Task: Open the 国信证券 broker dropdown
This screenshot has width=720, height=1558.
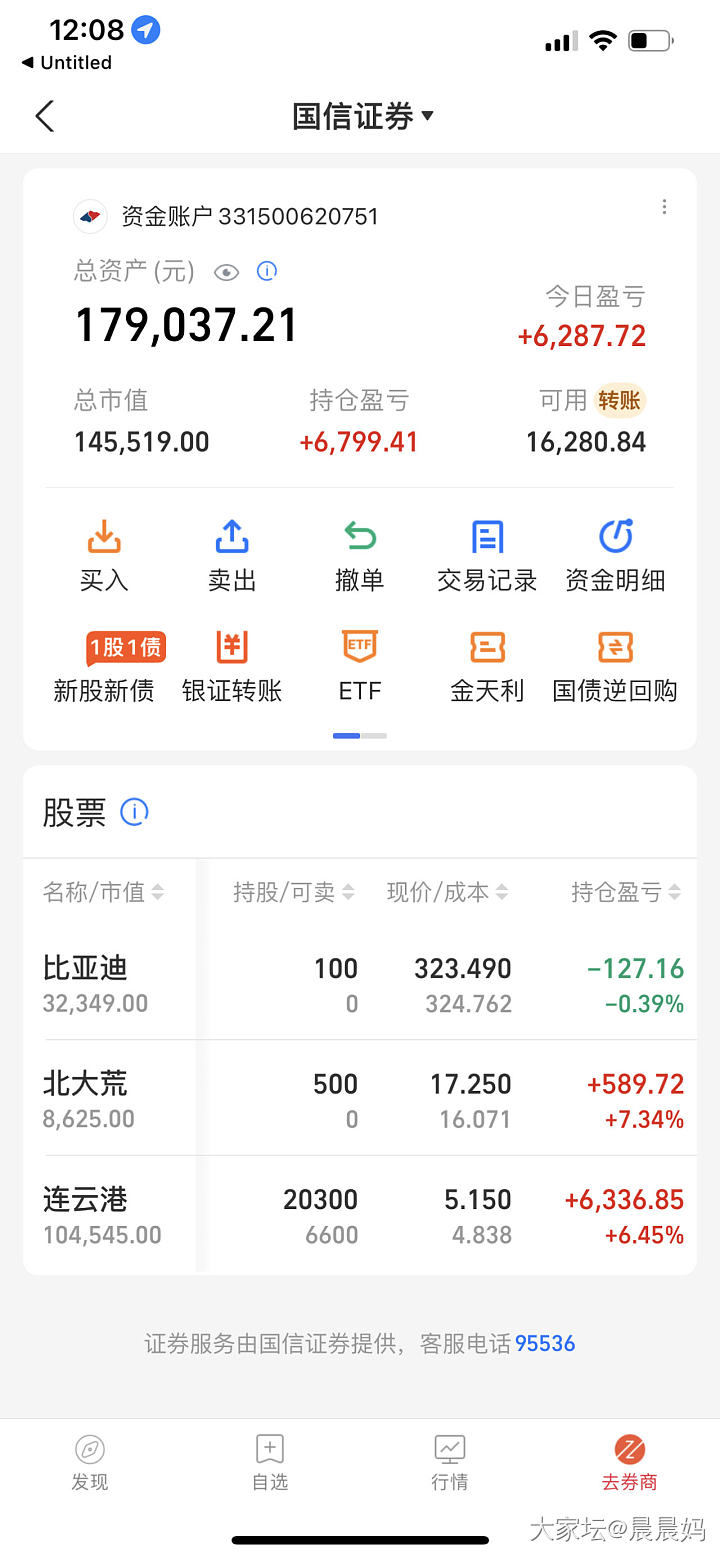Action: click(362, 116)
